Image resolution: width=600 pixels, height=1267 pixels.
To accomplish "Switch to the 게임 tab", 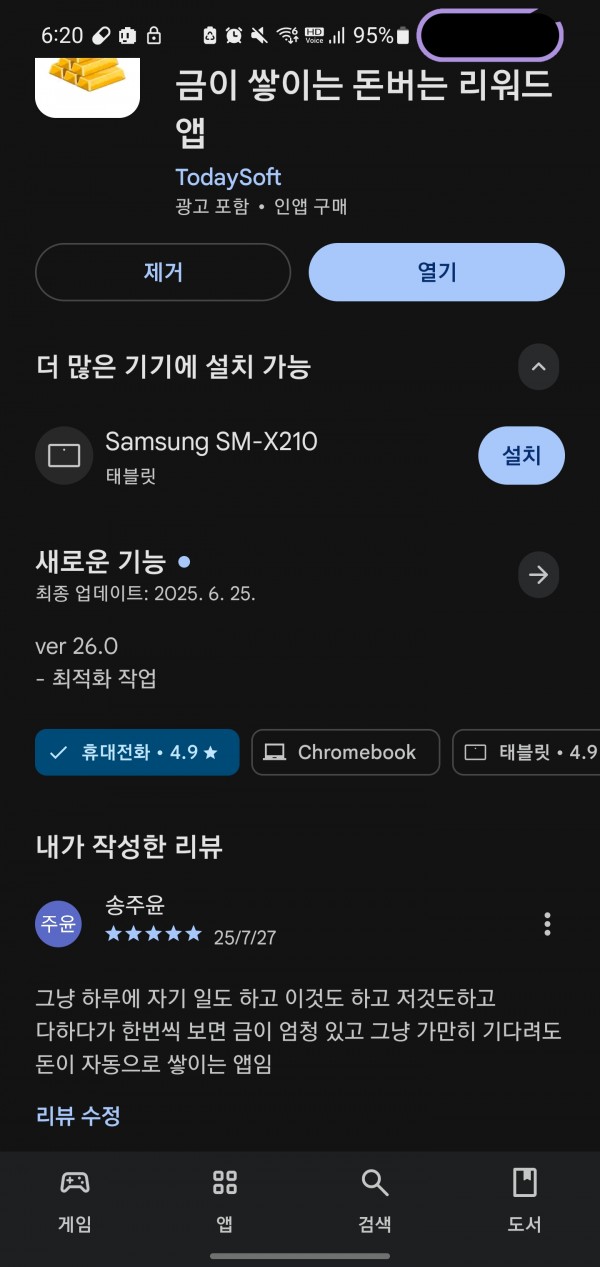I will pyautogui.click(x=75, y=1200).
